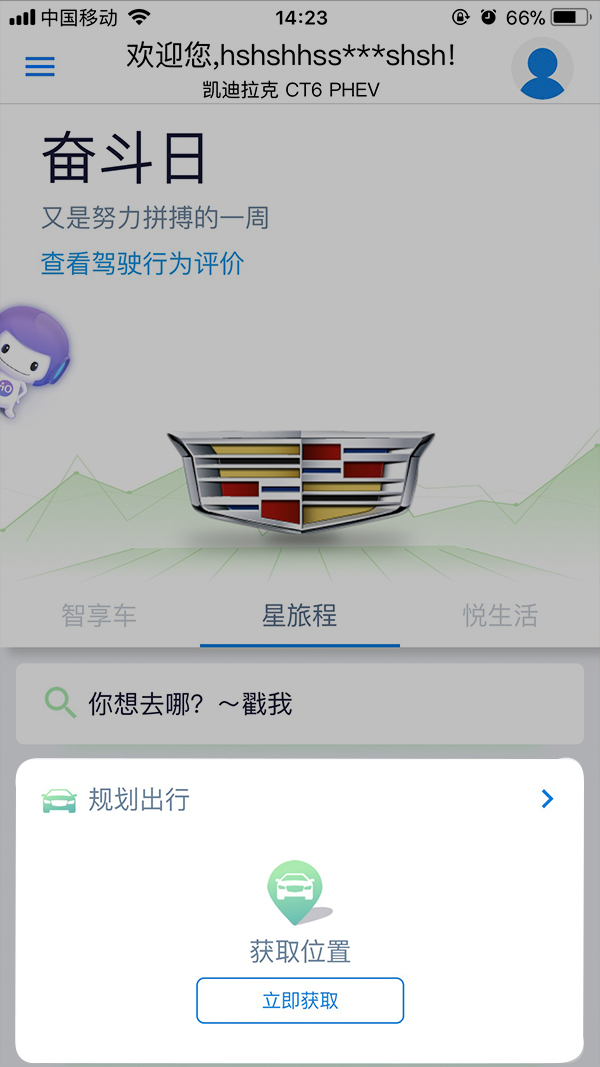Viewport: 600px width, 1067px height.
Task: Expand 规划出行 with the chevron arrow
Action: (547, 798)
